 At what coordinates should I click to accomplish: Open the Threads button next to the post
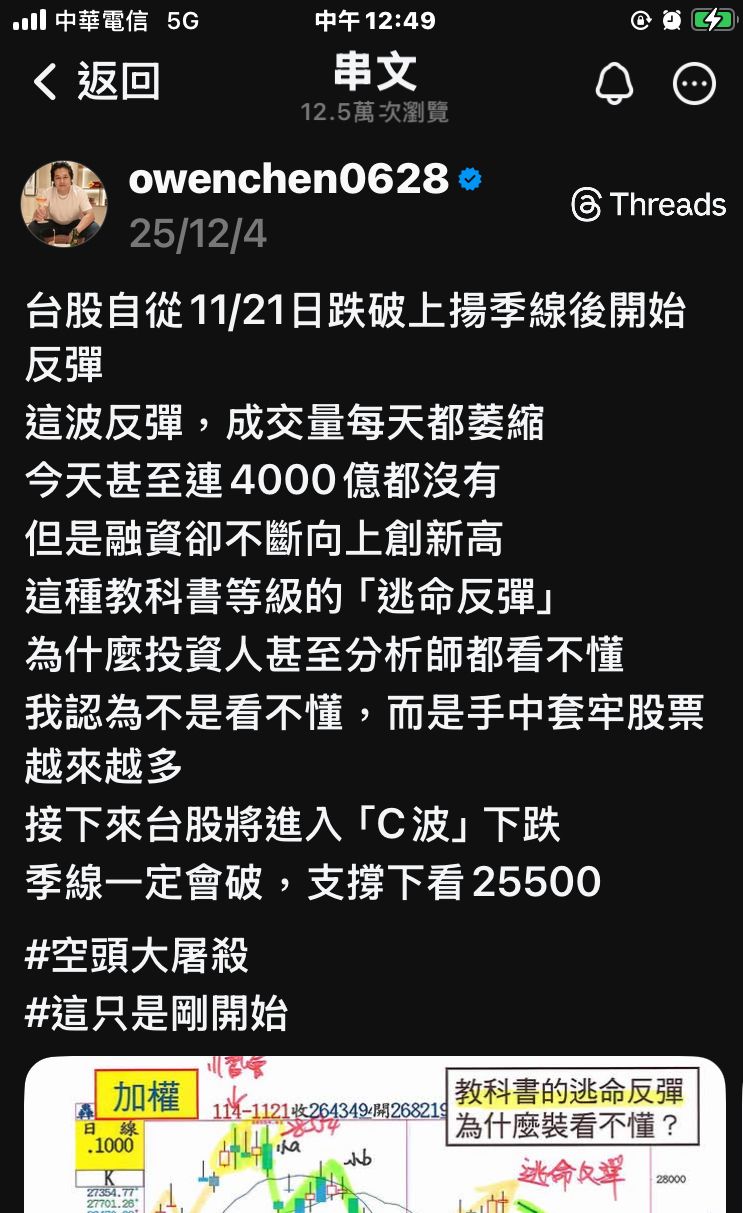coord(648,205)
